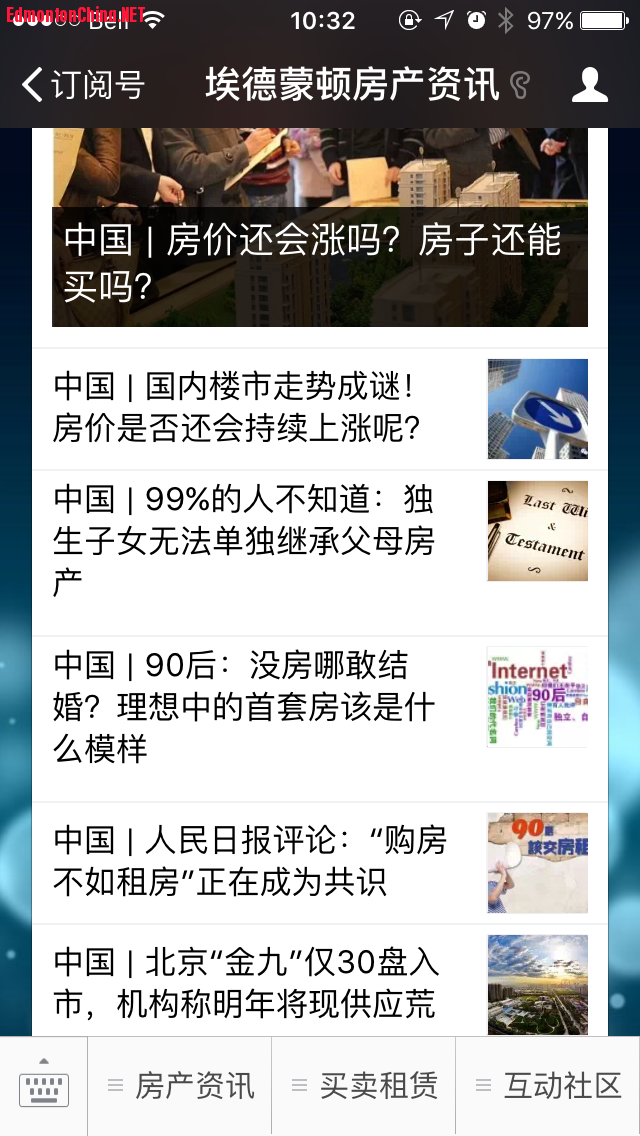This screenshot has height=1136, width=640.
Task: Switch to keyboard input mode
Action: click(44, 1086)
